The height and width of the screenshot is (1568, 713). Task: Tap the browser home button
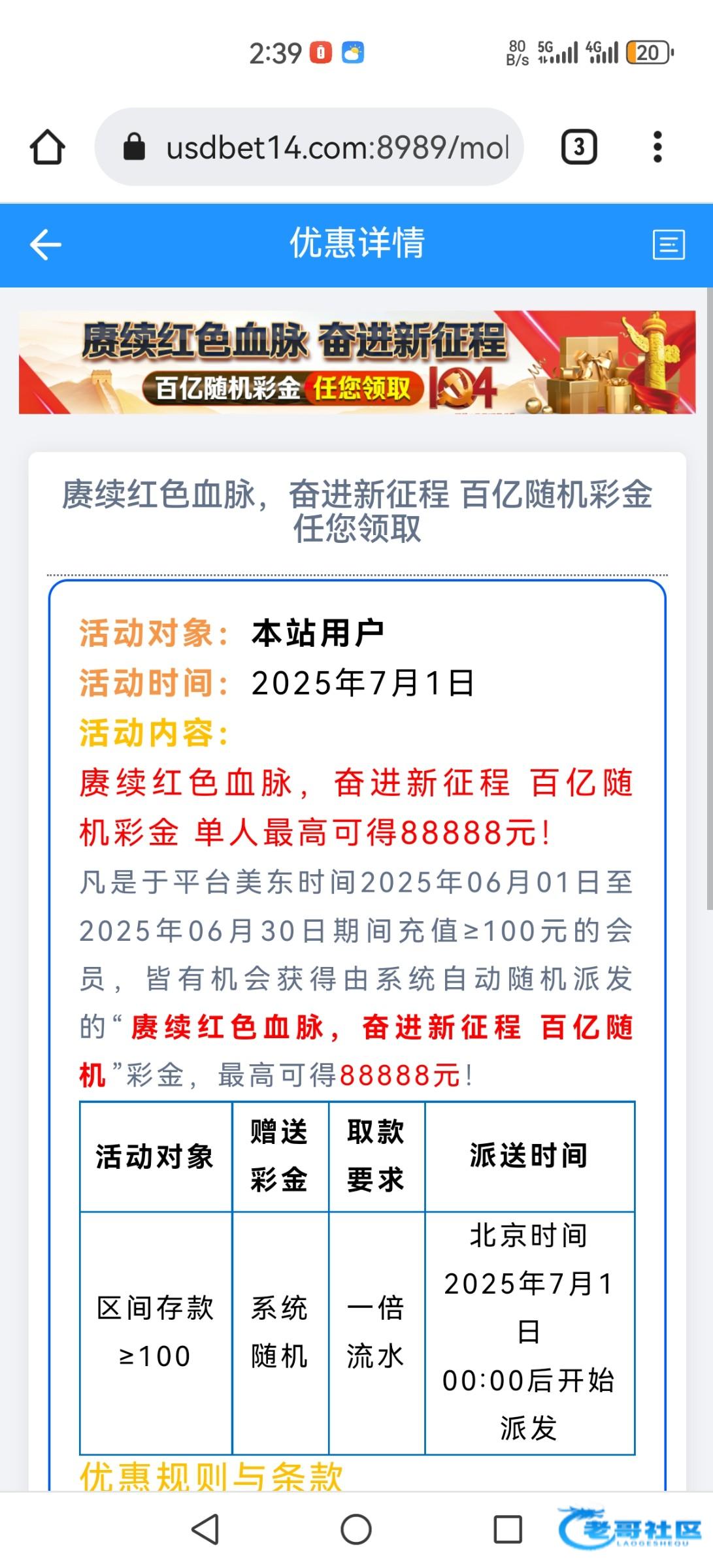48,147
